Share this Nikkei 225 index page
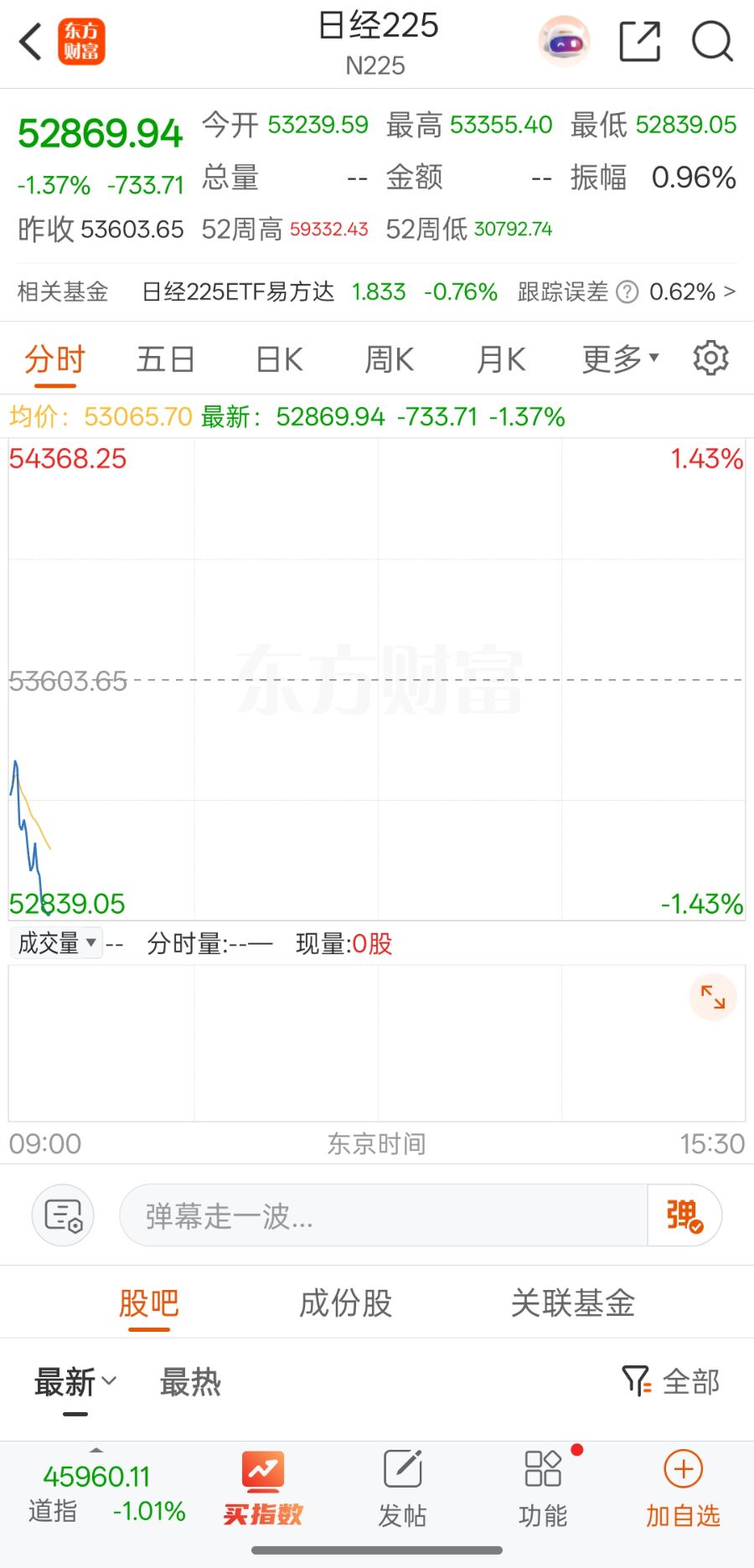 click(640, 41)
